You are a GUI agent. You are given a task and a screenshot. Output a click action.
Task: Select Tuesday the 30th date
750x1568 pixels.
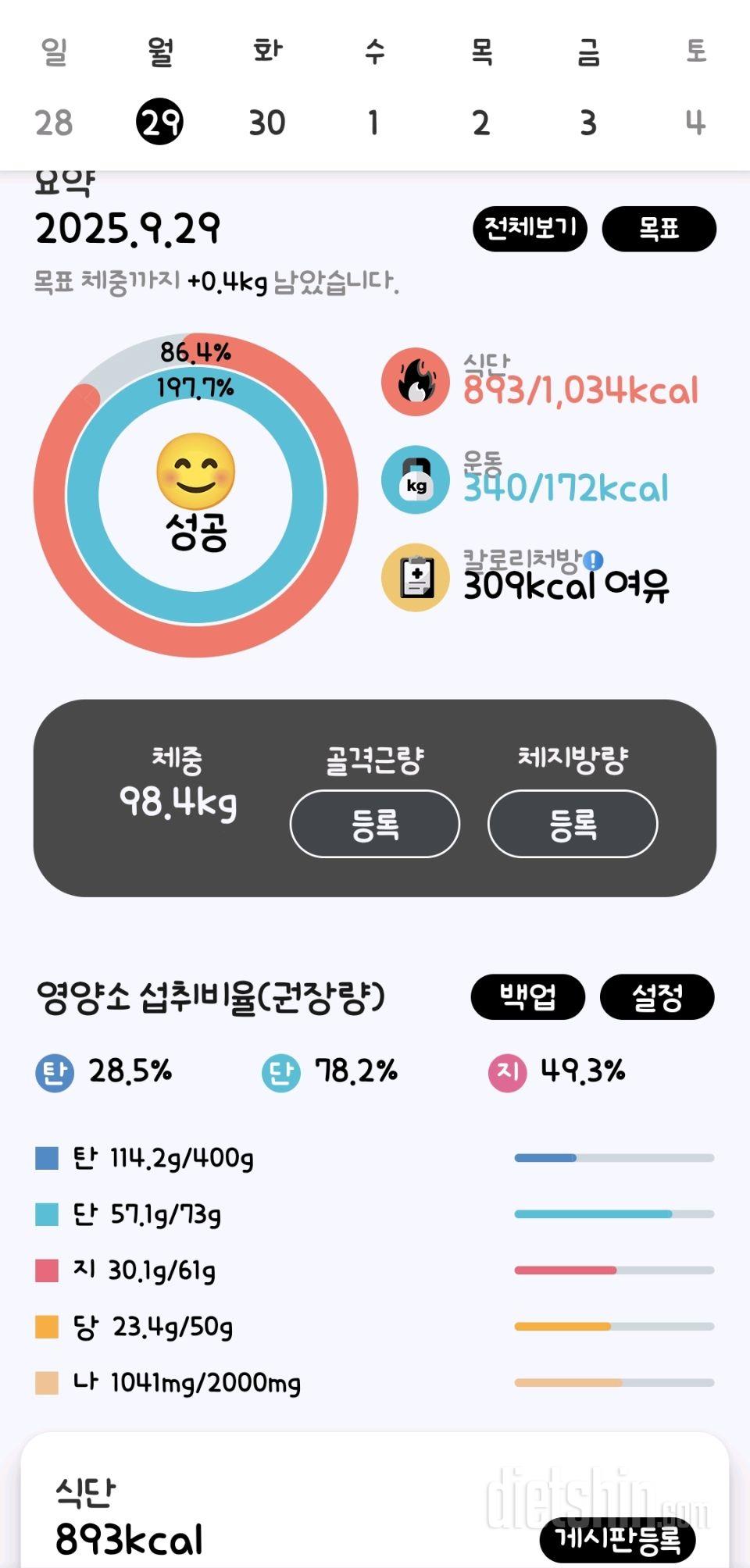267,123
